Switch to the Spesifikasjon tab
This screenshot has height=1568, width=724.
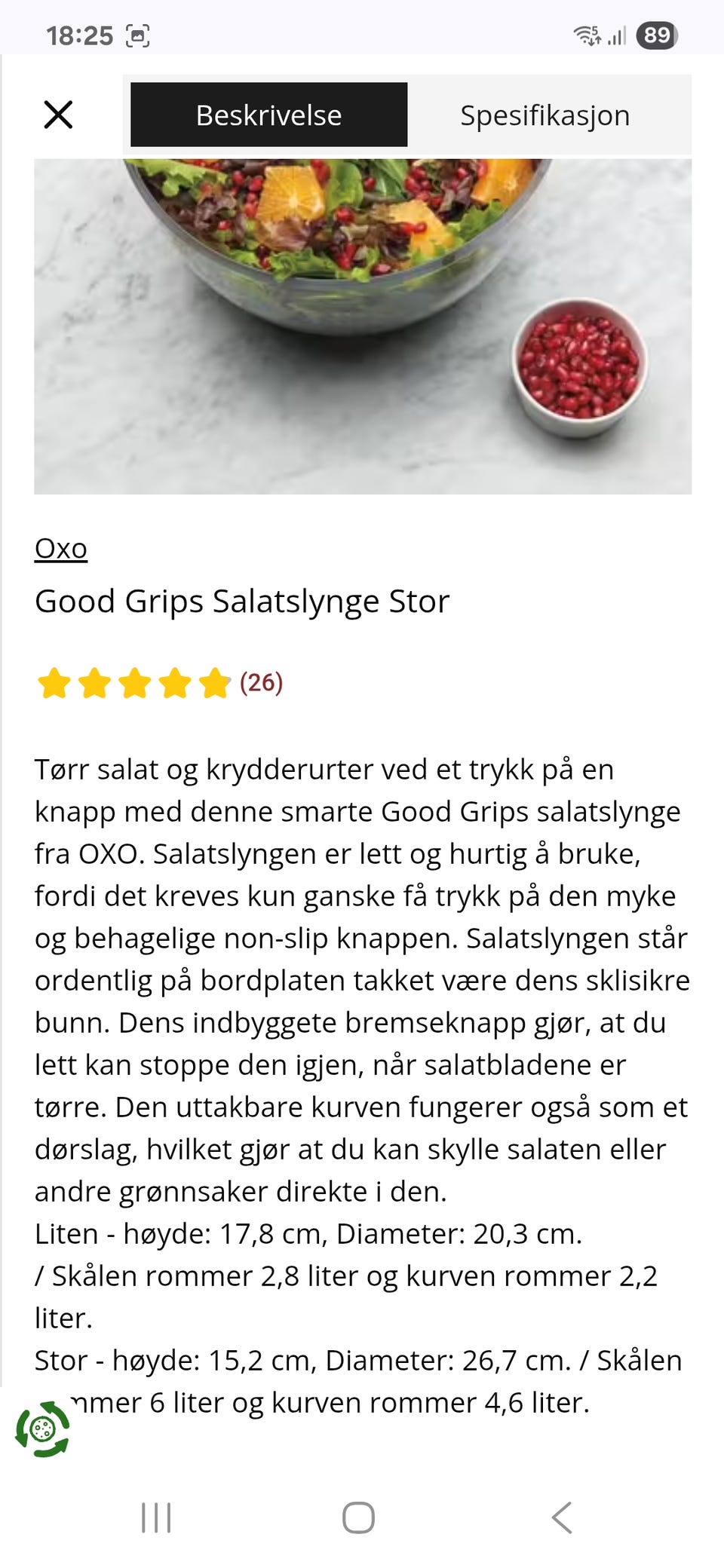click(x=546, y=115)
